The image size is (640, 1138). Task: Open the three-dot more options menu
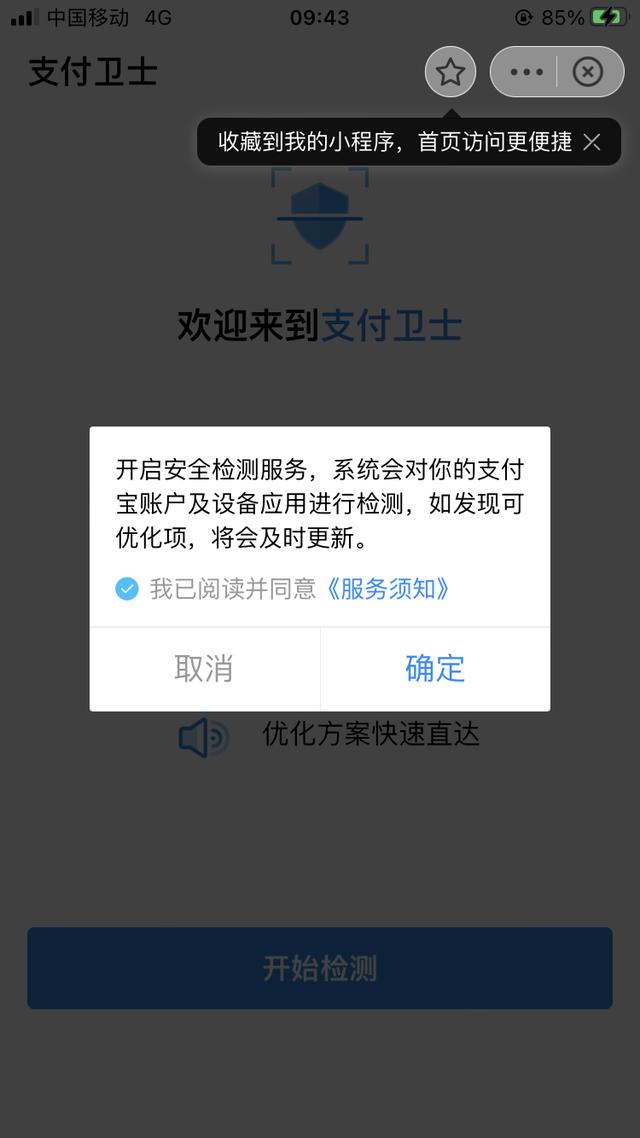coord(527,72)
